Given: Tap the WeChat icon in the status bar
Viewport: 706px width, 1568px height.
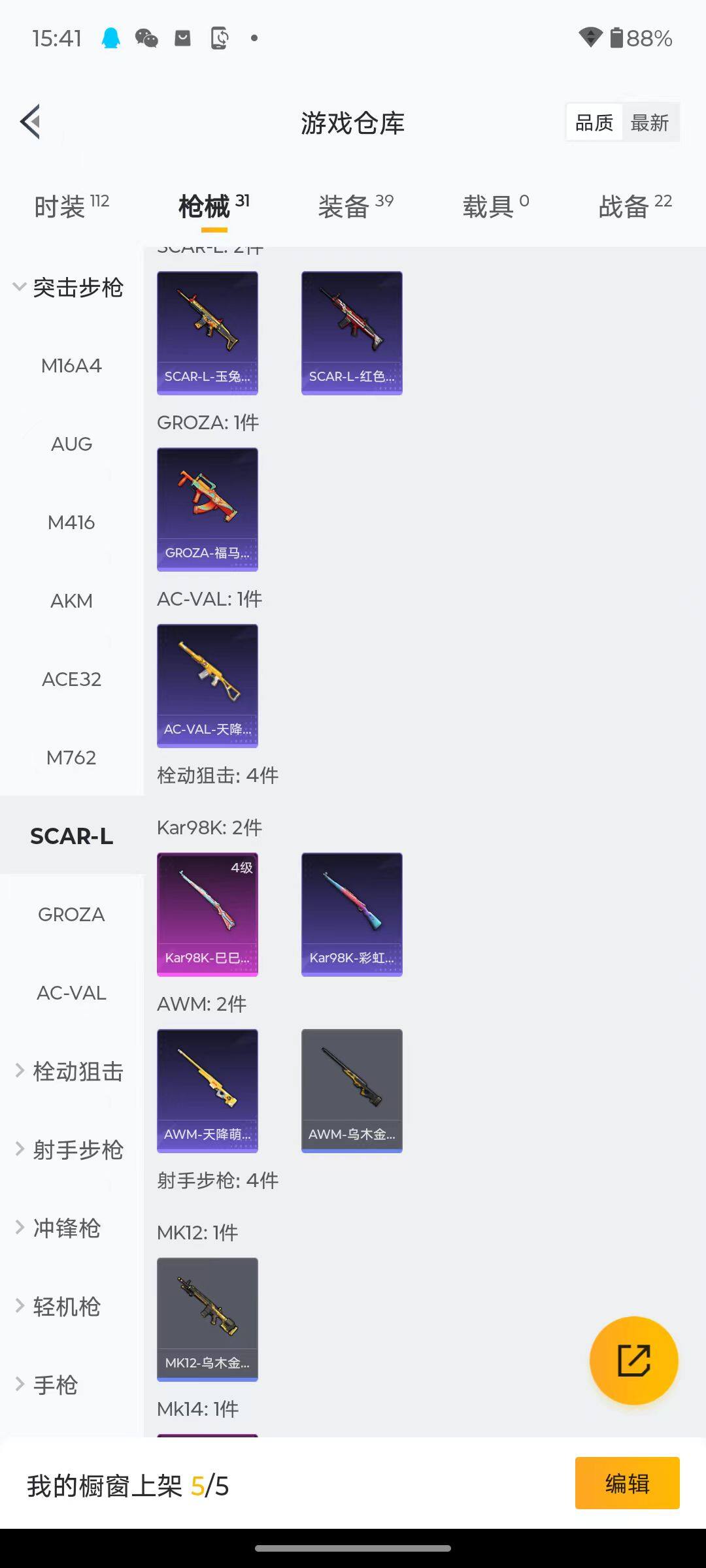Looking at the screenshot, I should click(147, 38).
